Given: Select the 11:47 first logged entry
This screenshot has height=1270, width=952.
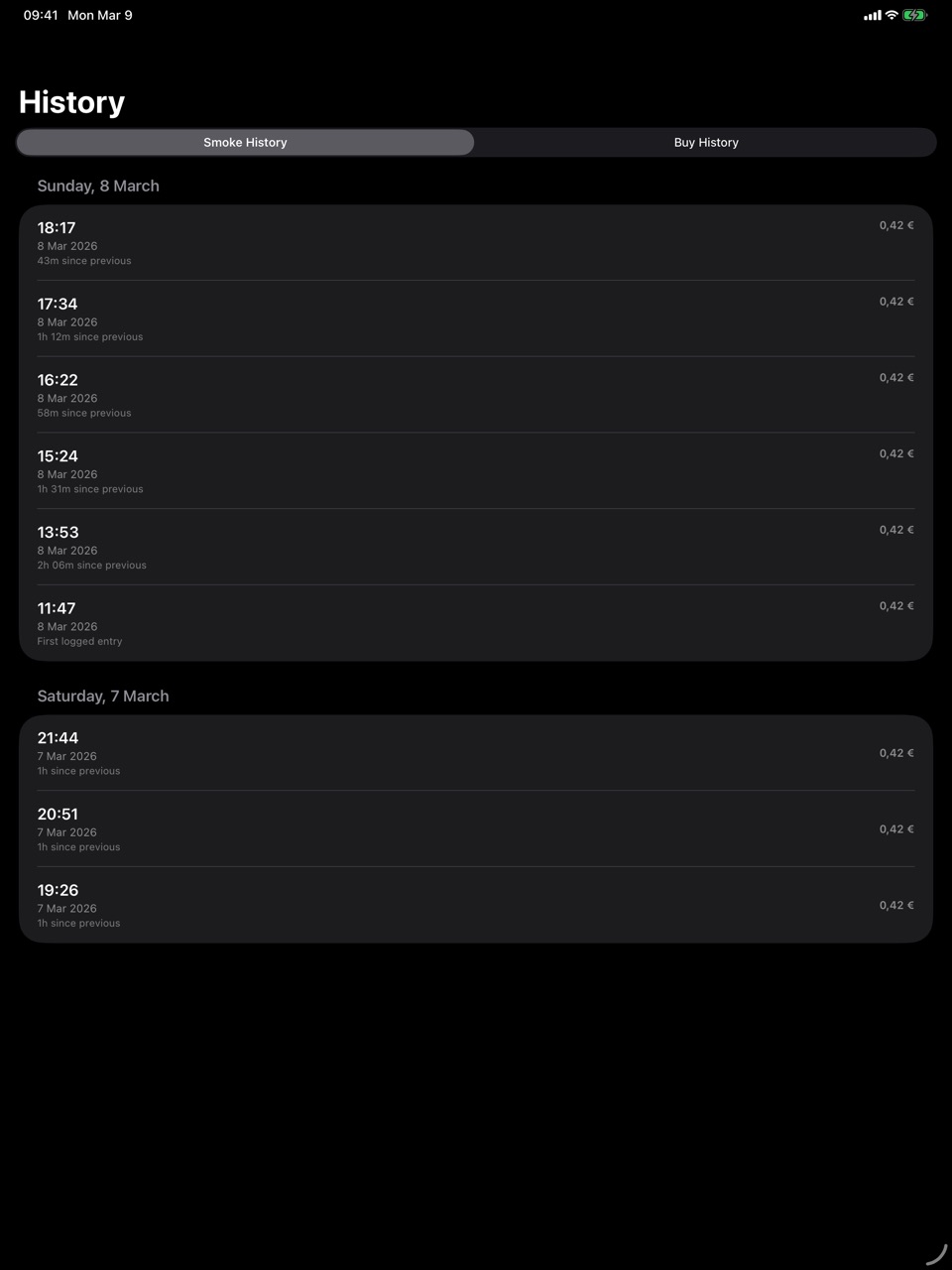Looking at the screenshot, I should [476, 622].
